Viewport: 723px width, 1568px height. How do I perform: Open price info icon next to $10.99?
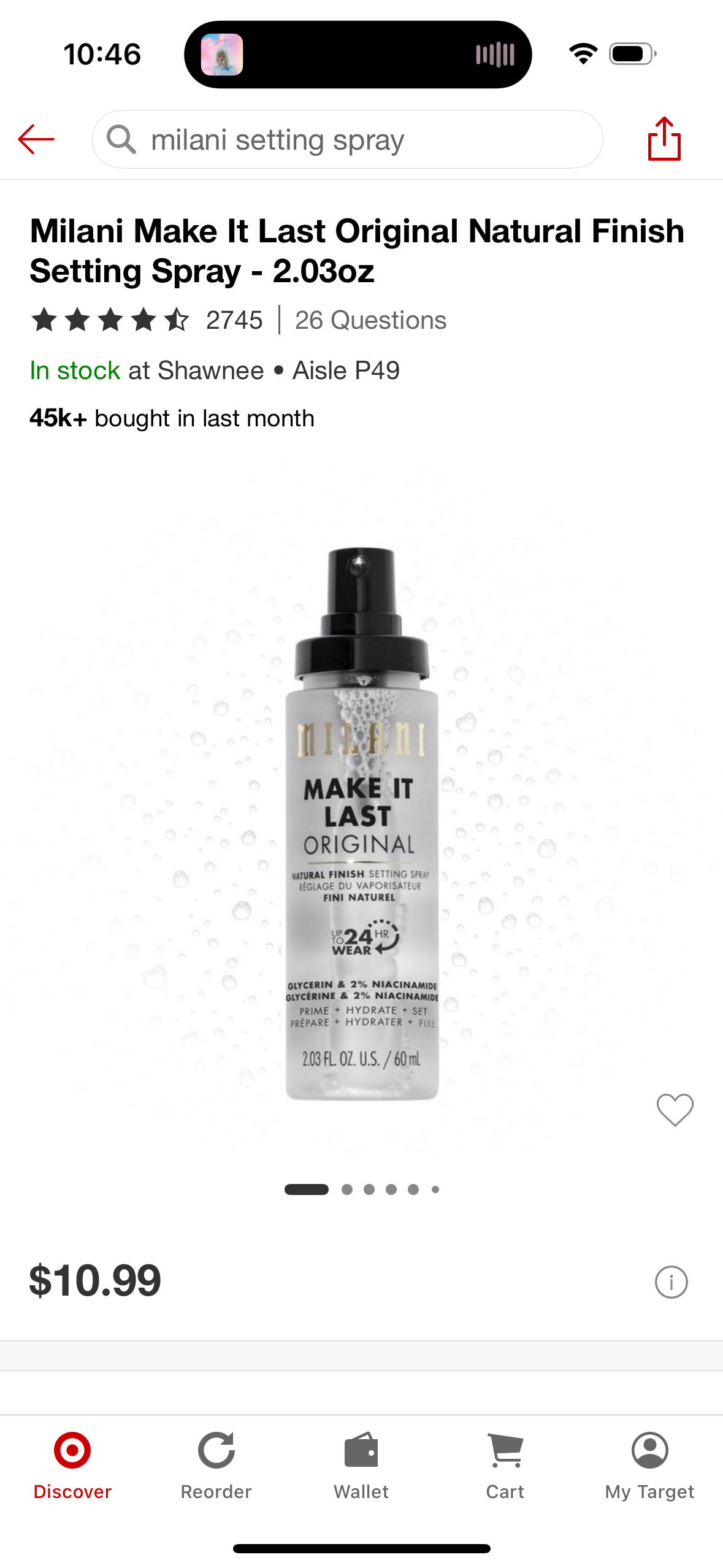click(671, 1282)
